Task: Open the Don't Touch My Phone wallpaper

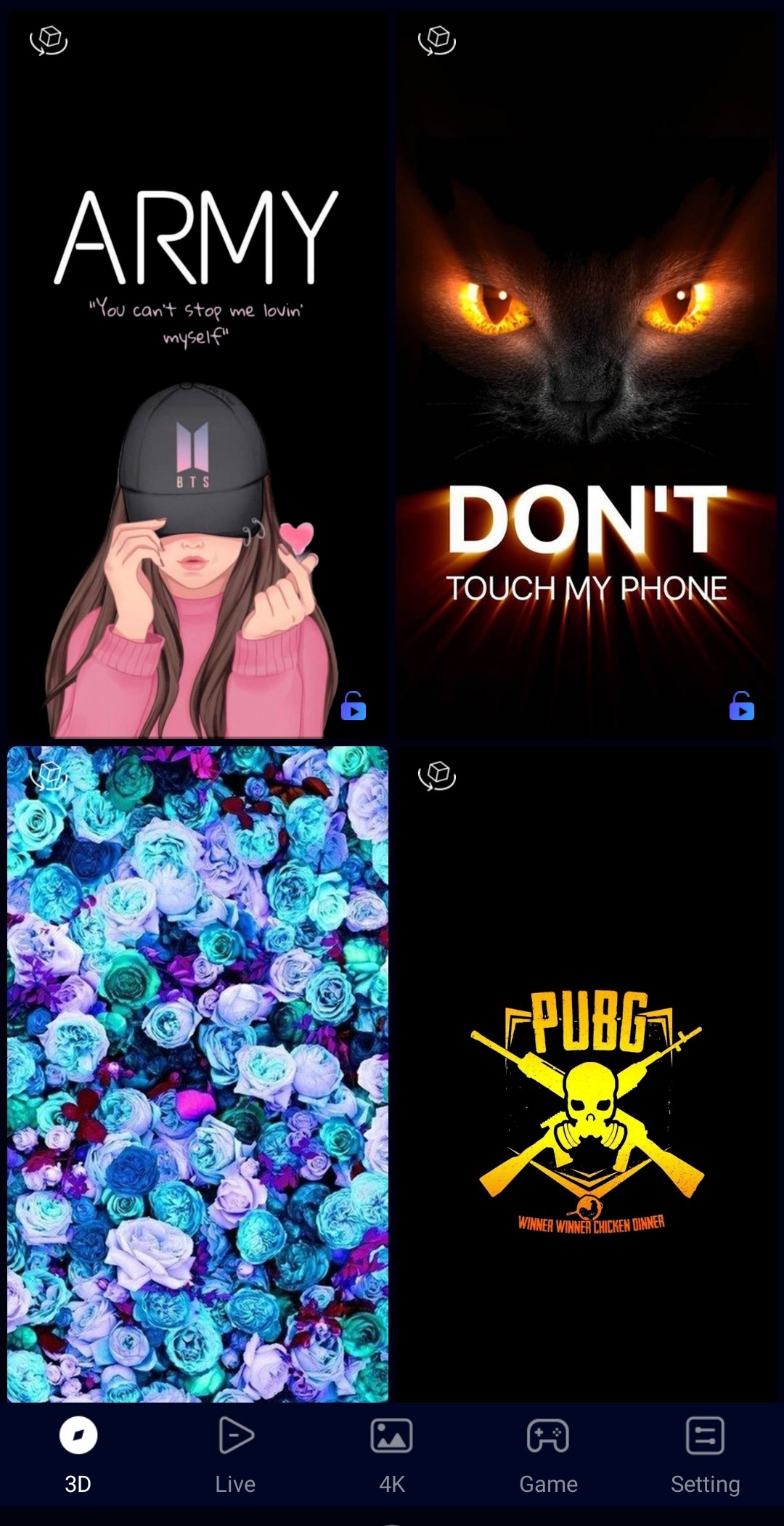Action: (586, 374)
